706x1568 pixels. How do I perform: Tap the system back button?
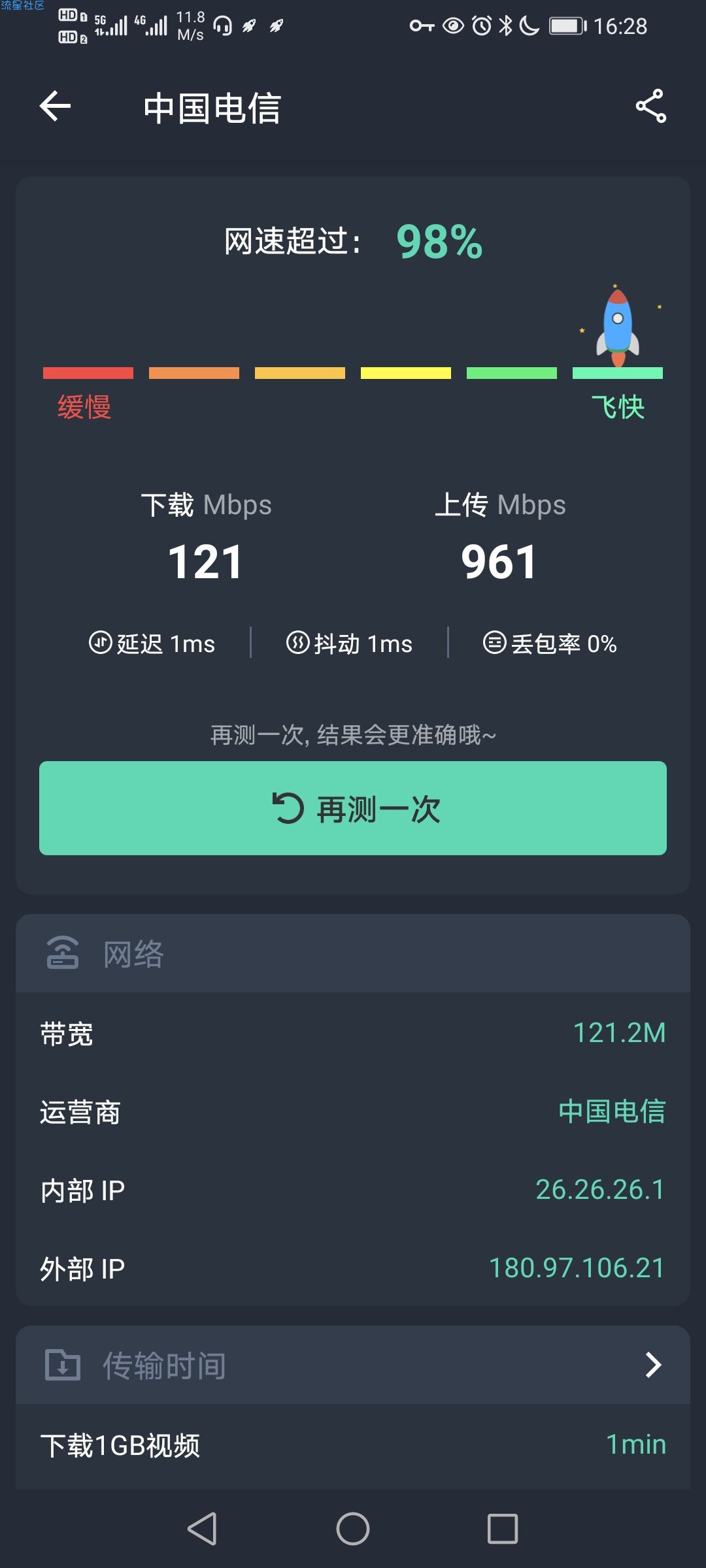(203, 1529)
